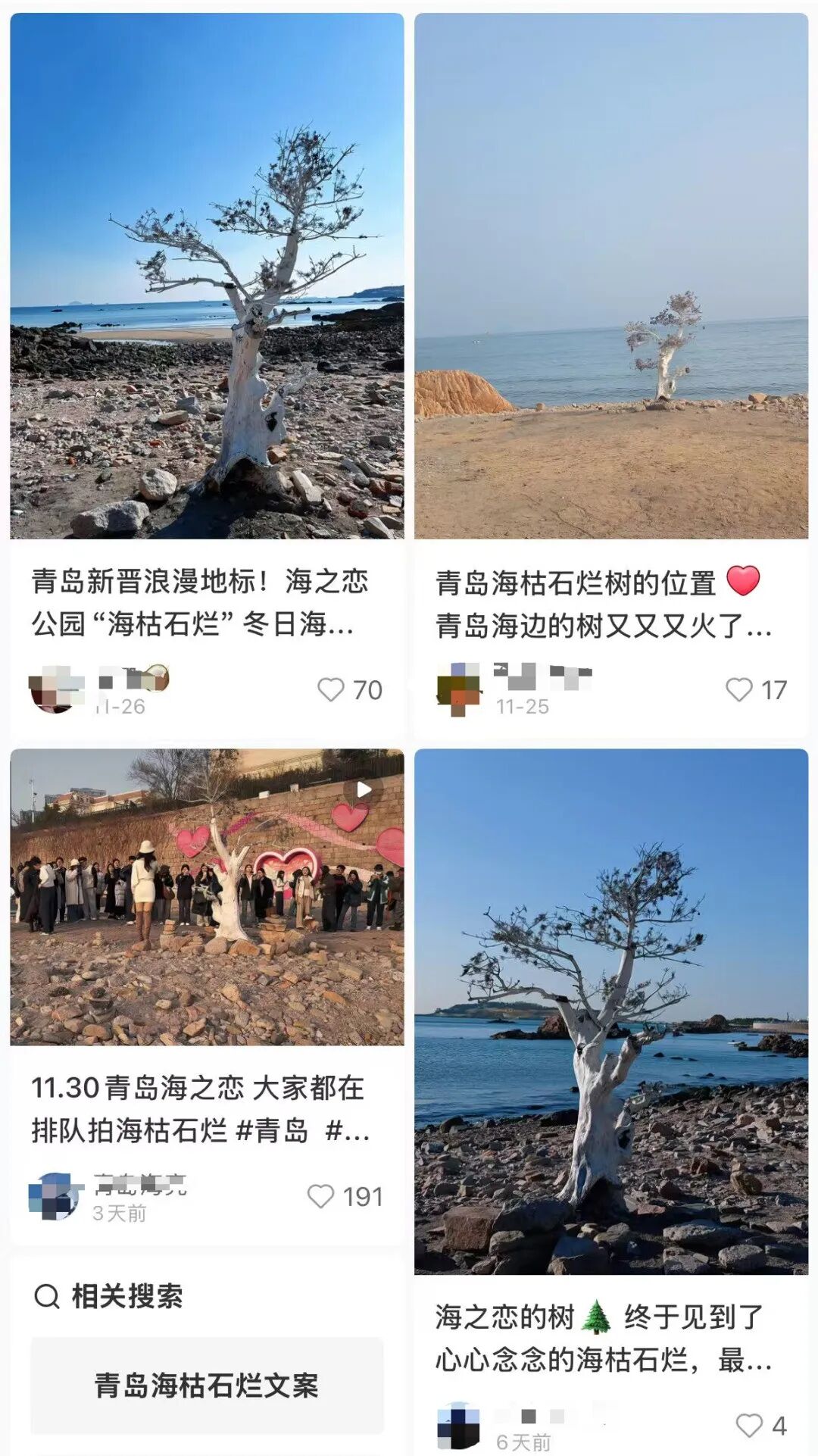Viewport: 818px width, 1456px height.
Task: Like the 青岛新晋浪漫地标 post
Action: point(331,689)
